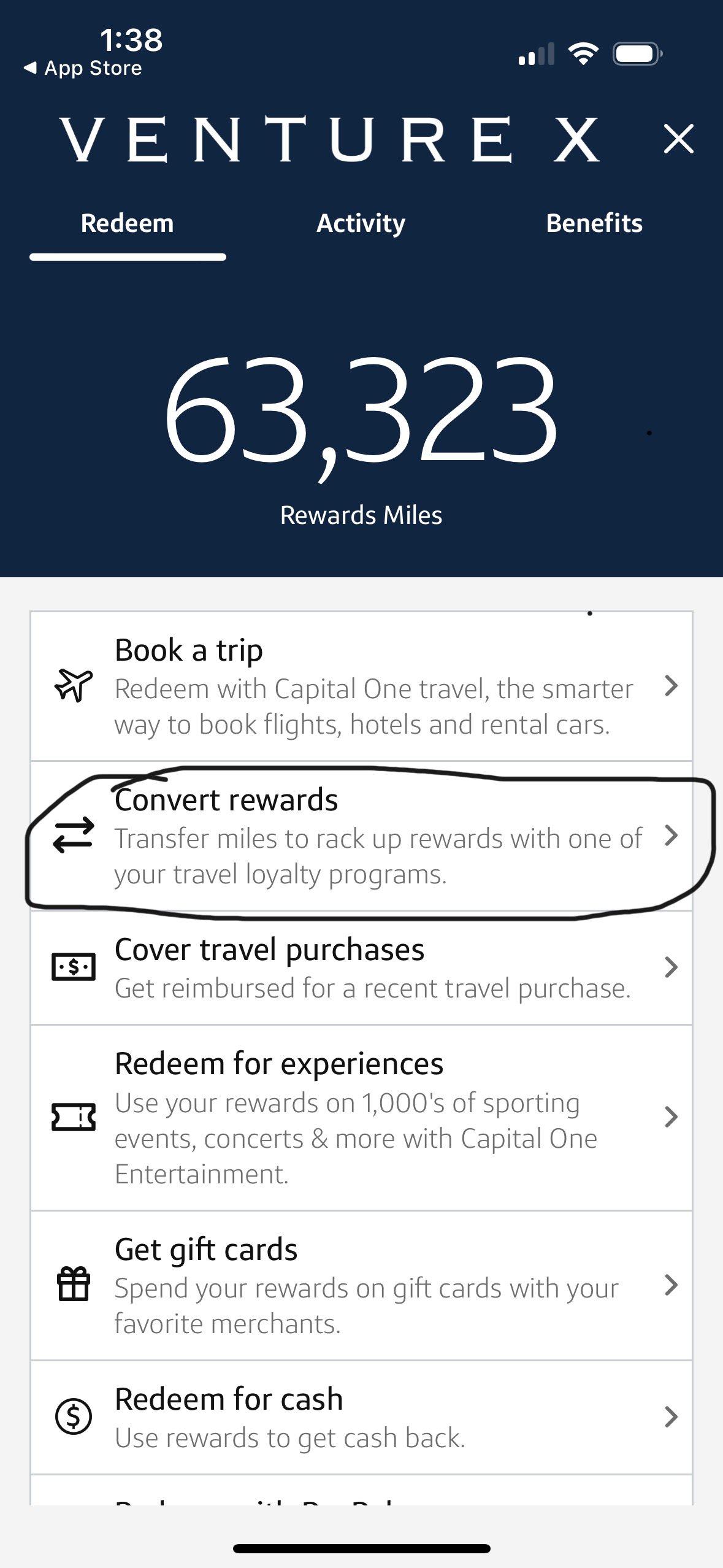Open Redeem for cash
Screen dimensions: 723x1568
361,1418
